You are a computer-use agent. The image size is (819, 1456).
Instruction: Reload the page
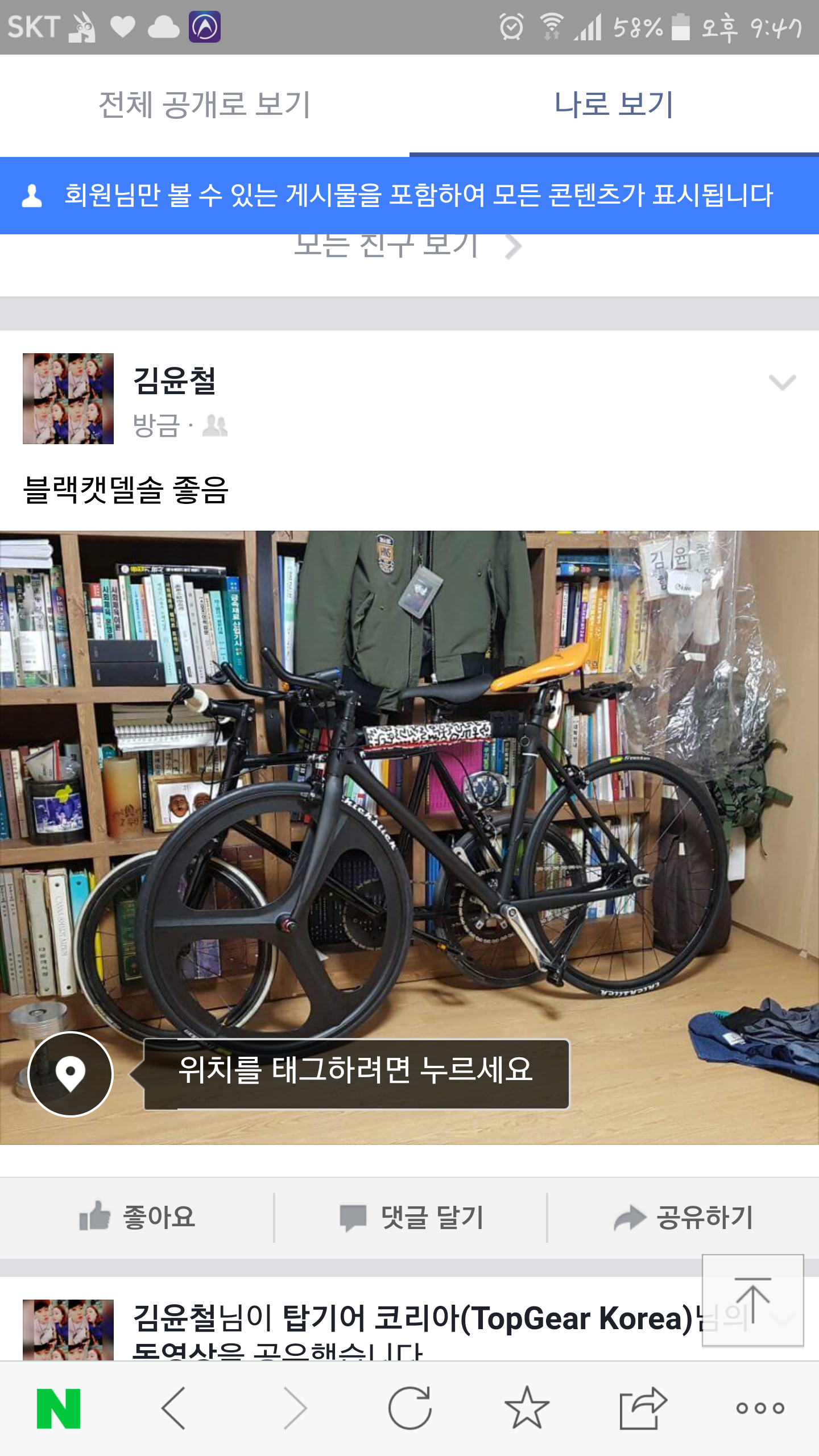[409, 1408]
